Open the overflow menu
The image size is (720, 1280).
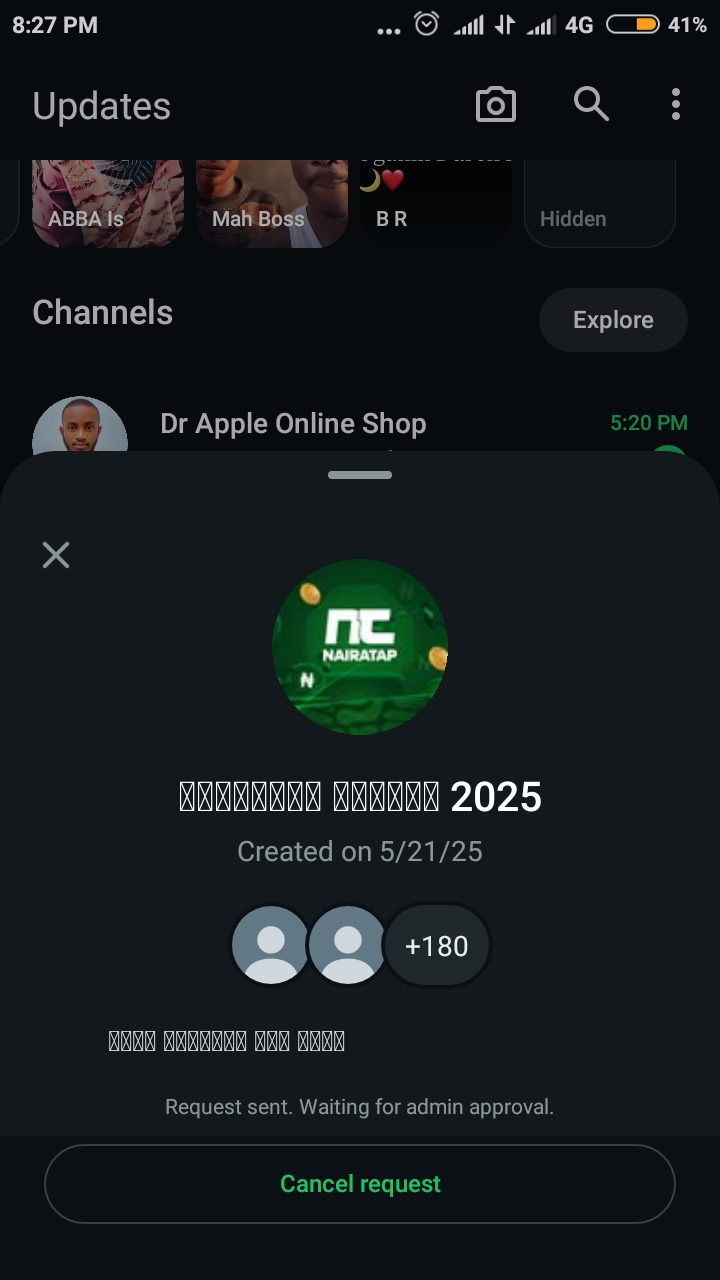[676, 104]
